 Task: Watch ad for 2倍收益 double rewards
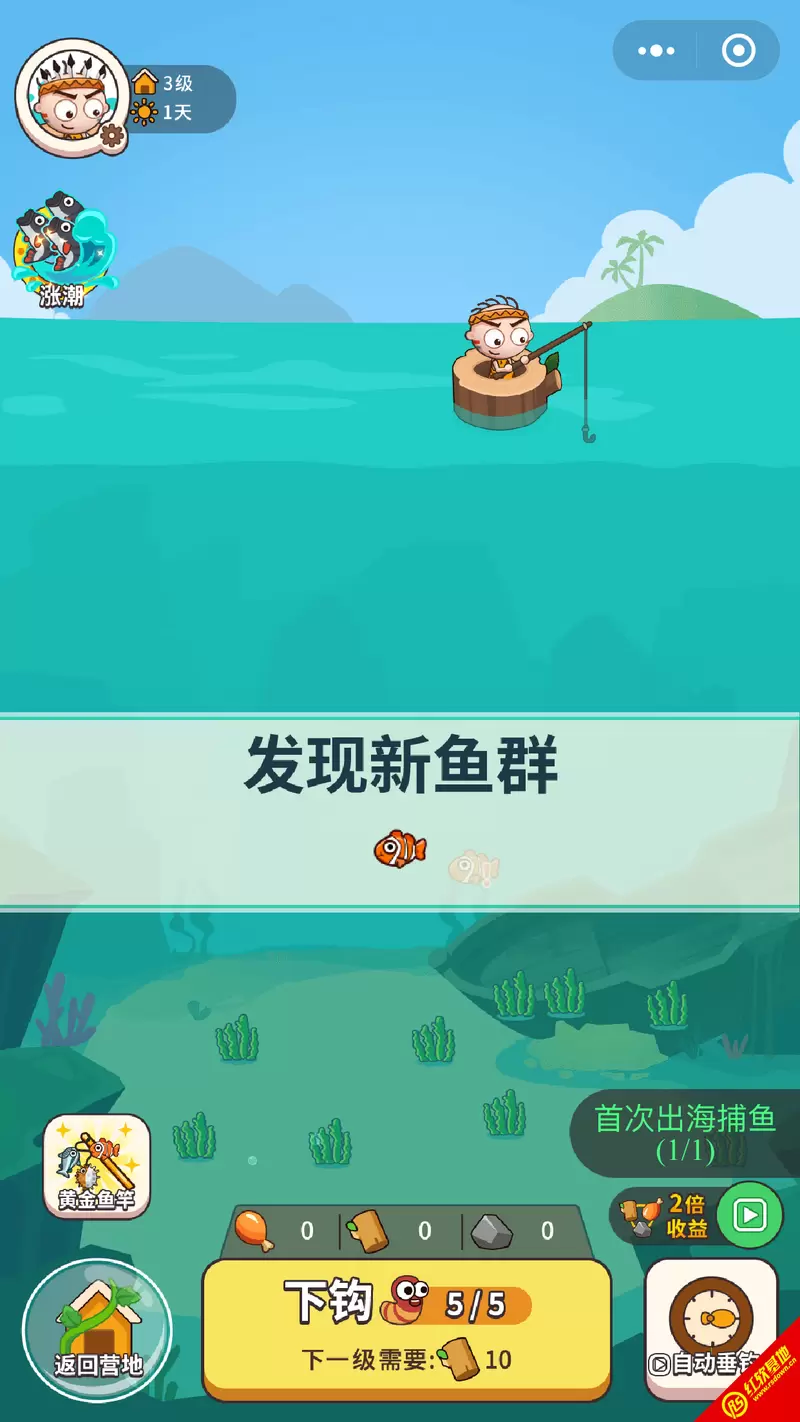(749, 1215)
